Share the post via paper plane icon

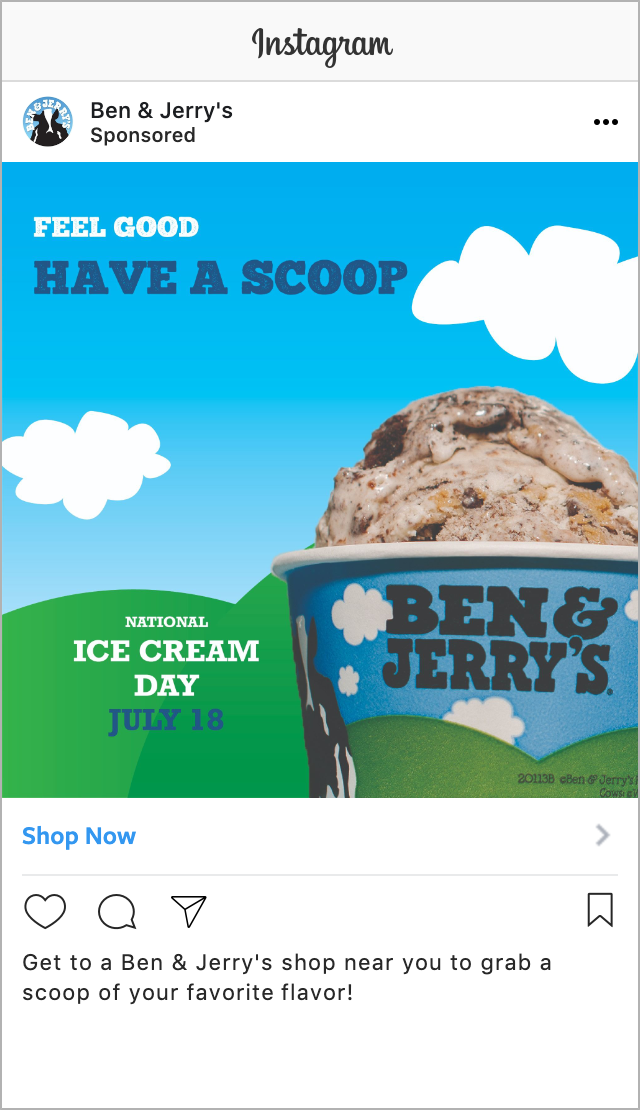pos(188,911)
